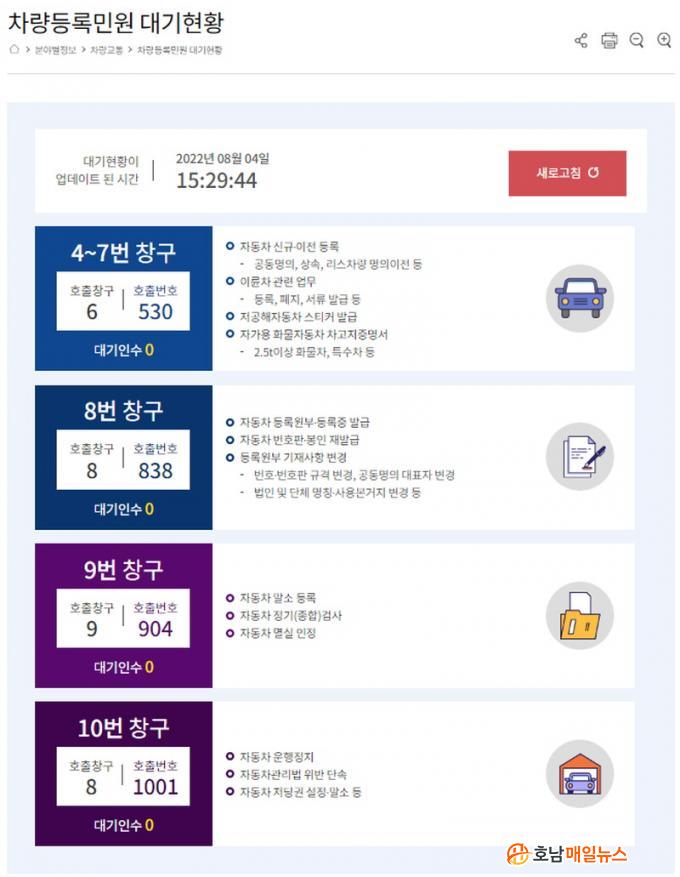Open 차량교통 in the breadcrumb
The height and width of the screenshot is (877, 680).
[107, 49]
